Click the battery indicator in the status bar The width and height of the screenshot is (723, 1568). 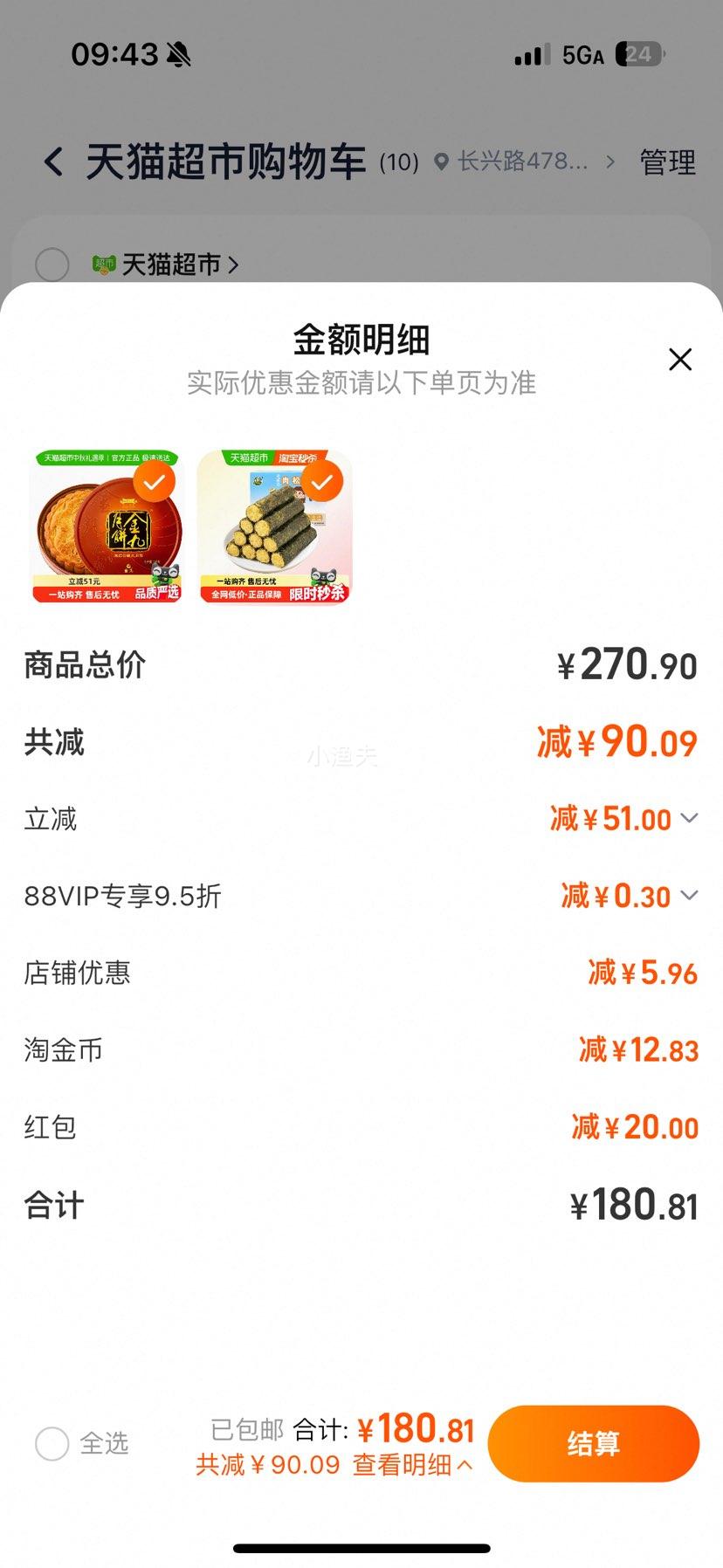click(x=637, y=54)
